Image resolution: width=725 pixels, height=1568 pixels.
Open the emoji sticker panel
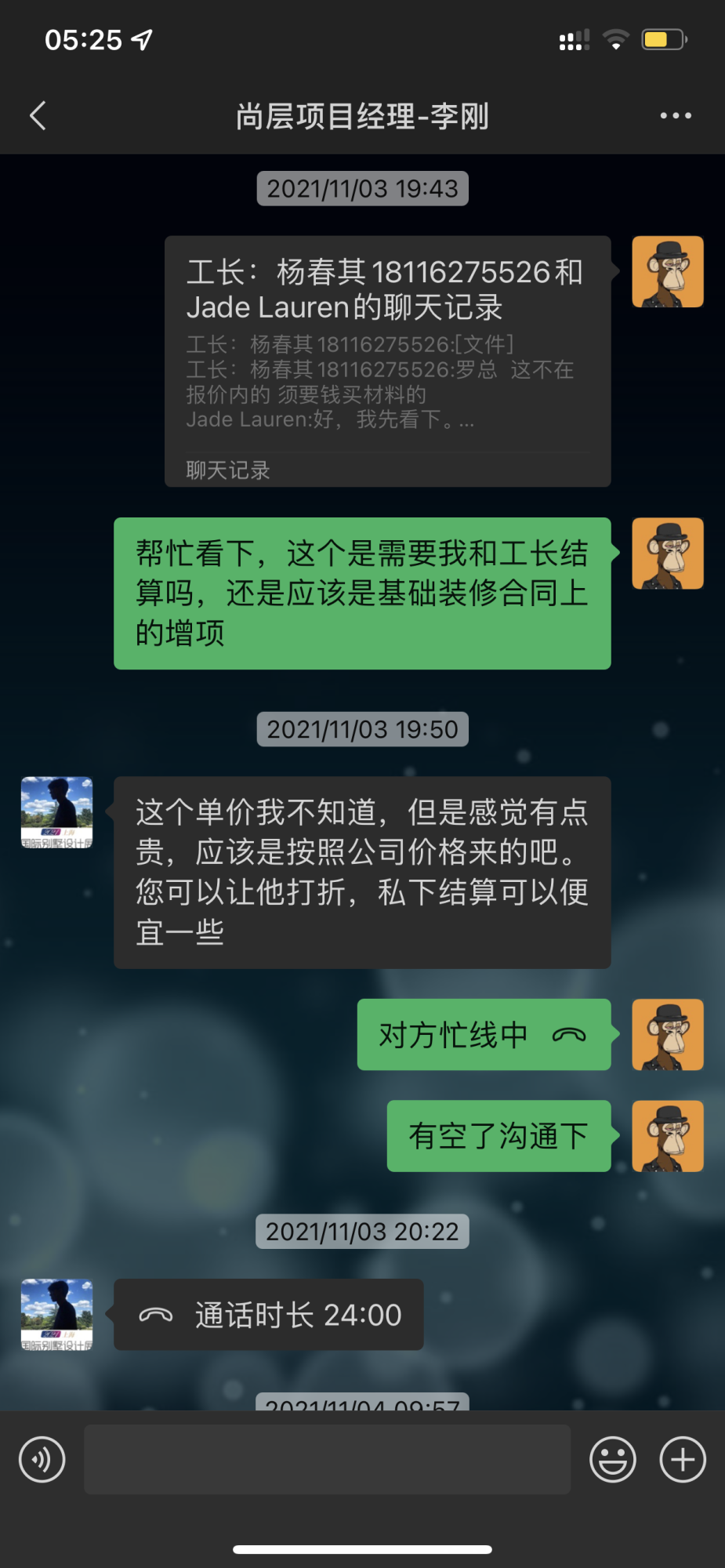612,1459
